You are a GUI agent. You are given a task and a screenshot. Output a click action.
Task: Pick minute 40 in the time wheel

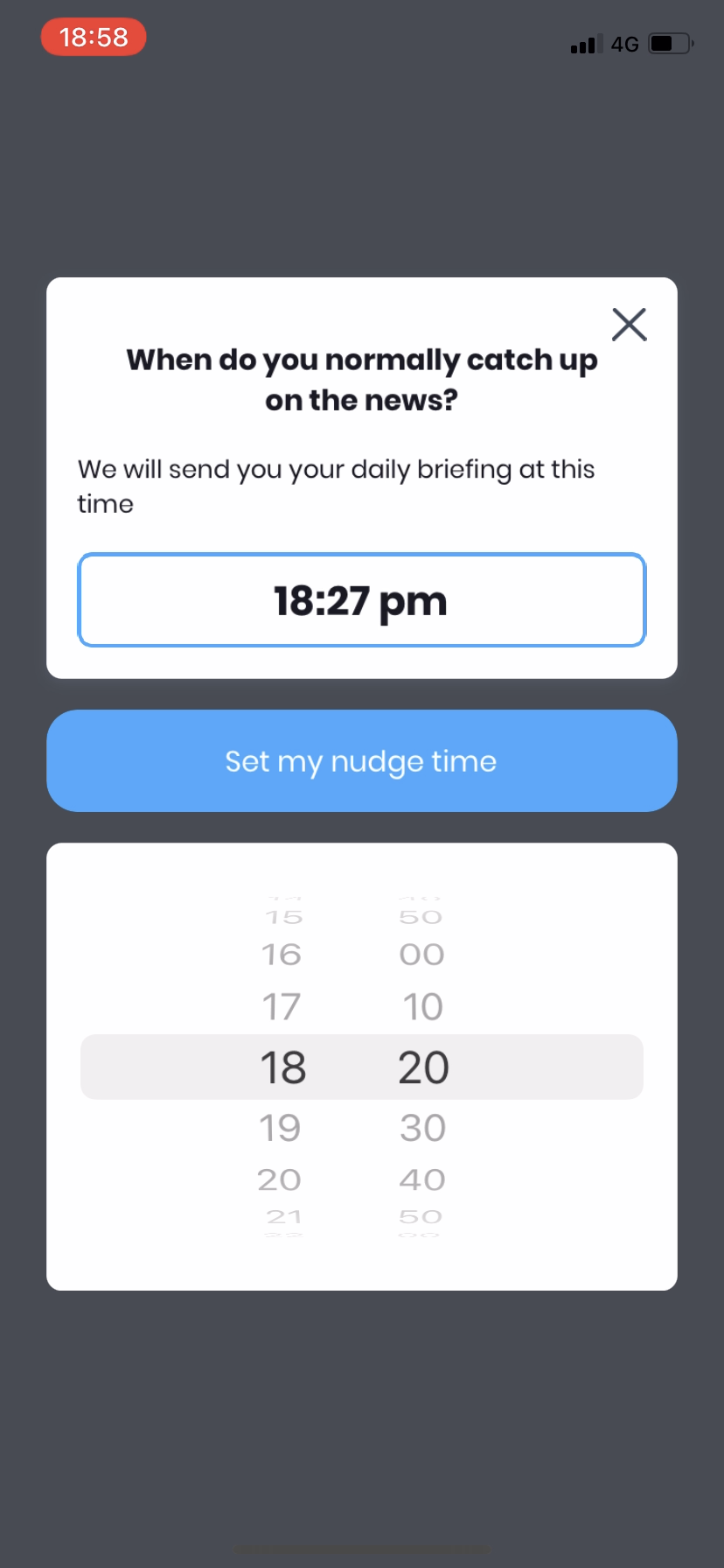point(423,1179)
